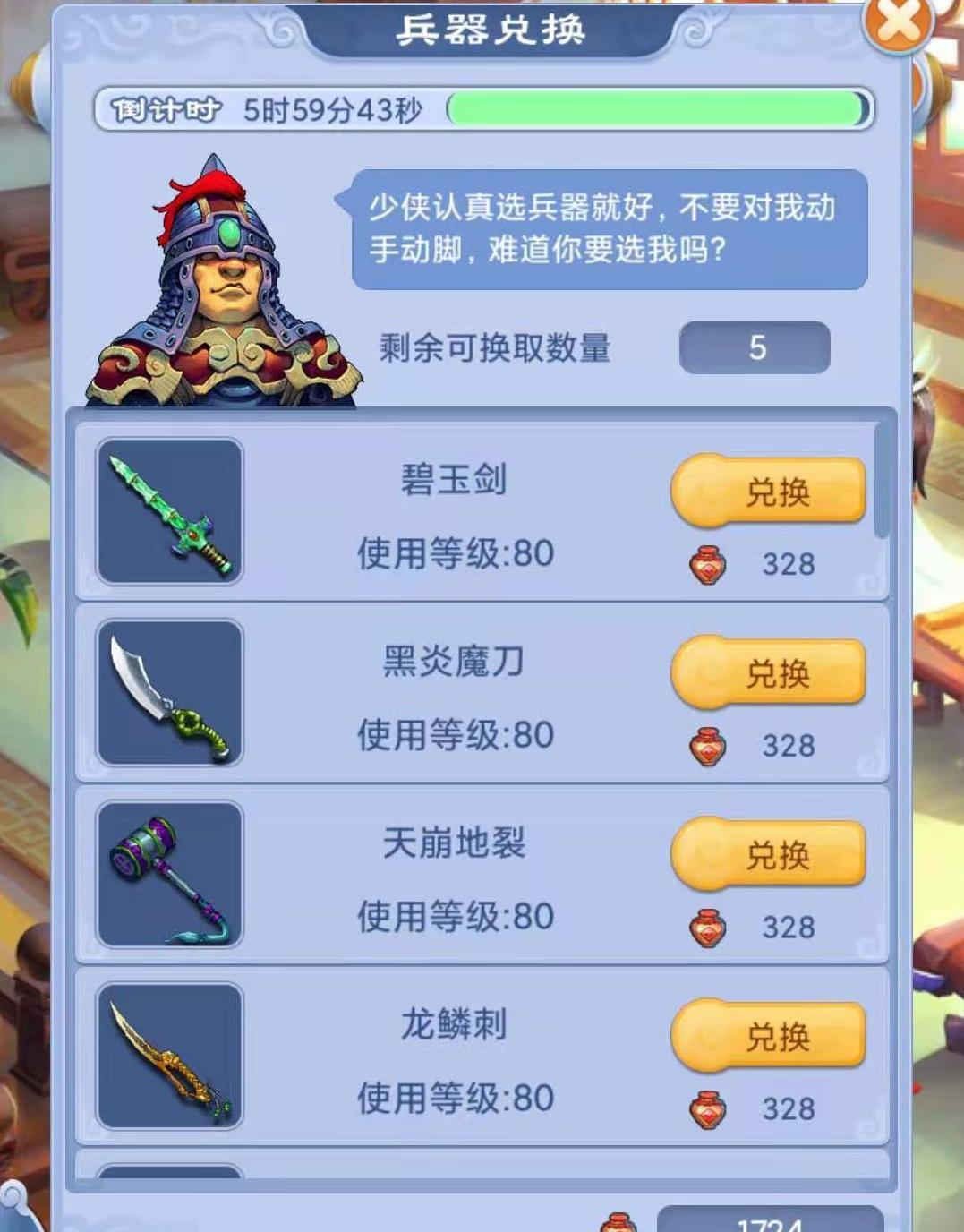964x1232 pixels.
Task: View the 天崩地裂 item icon
Action: coord(170,875)
